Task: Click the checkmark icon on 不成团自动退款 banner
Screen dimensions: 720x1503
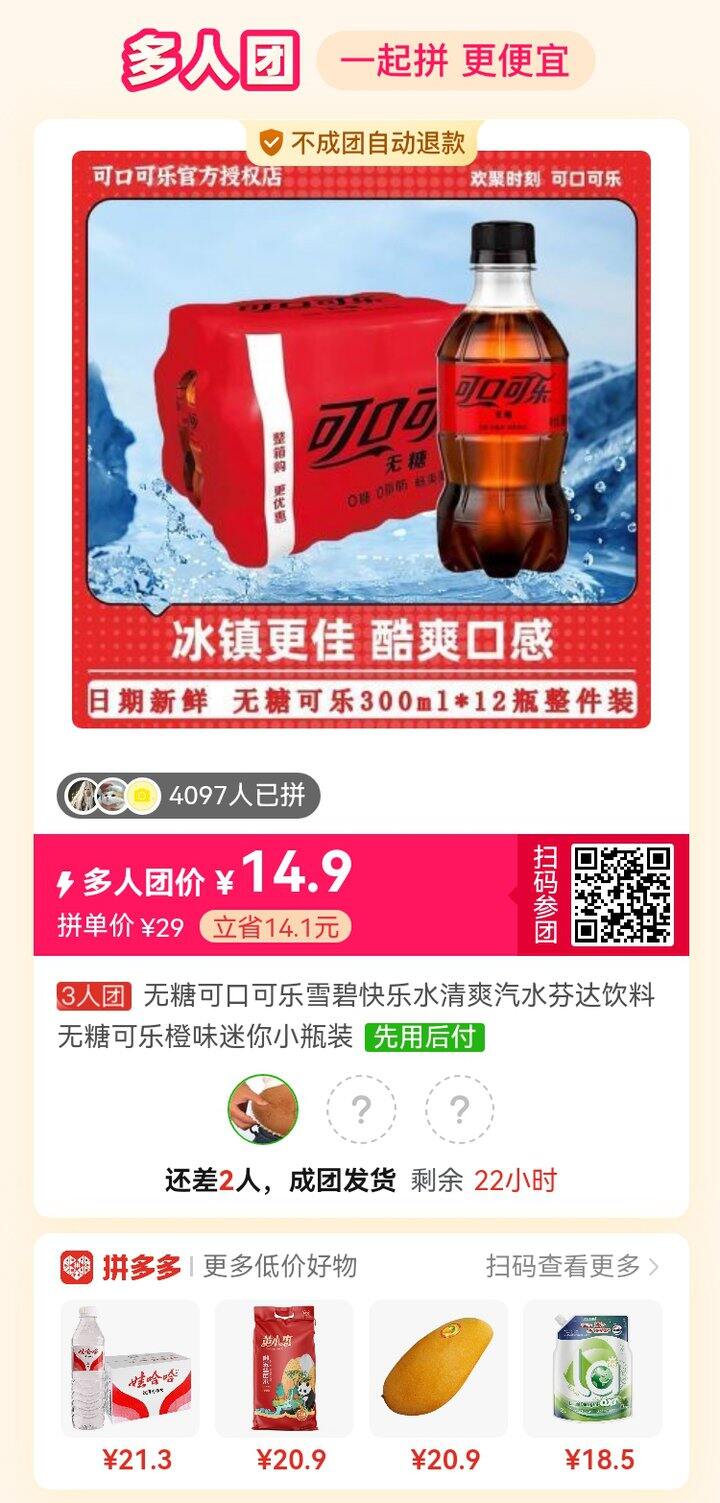Action: [x=268, y=142]
